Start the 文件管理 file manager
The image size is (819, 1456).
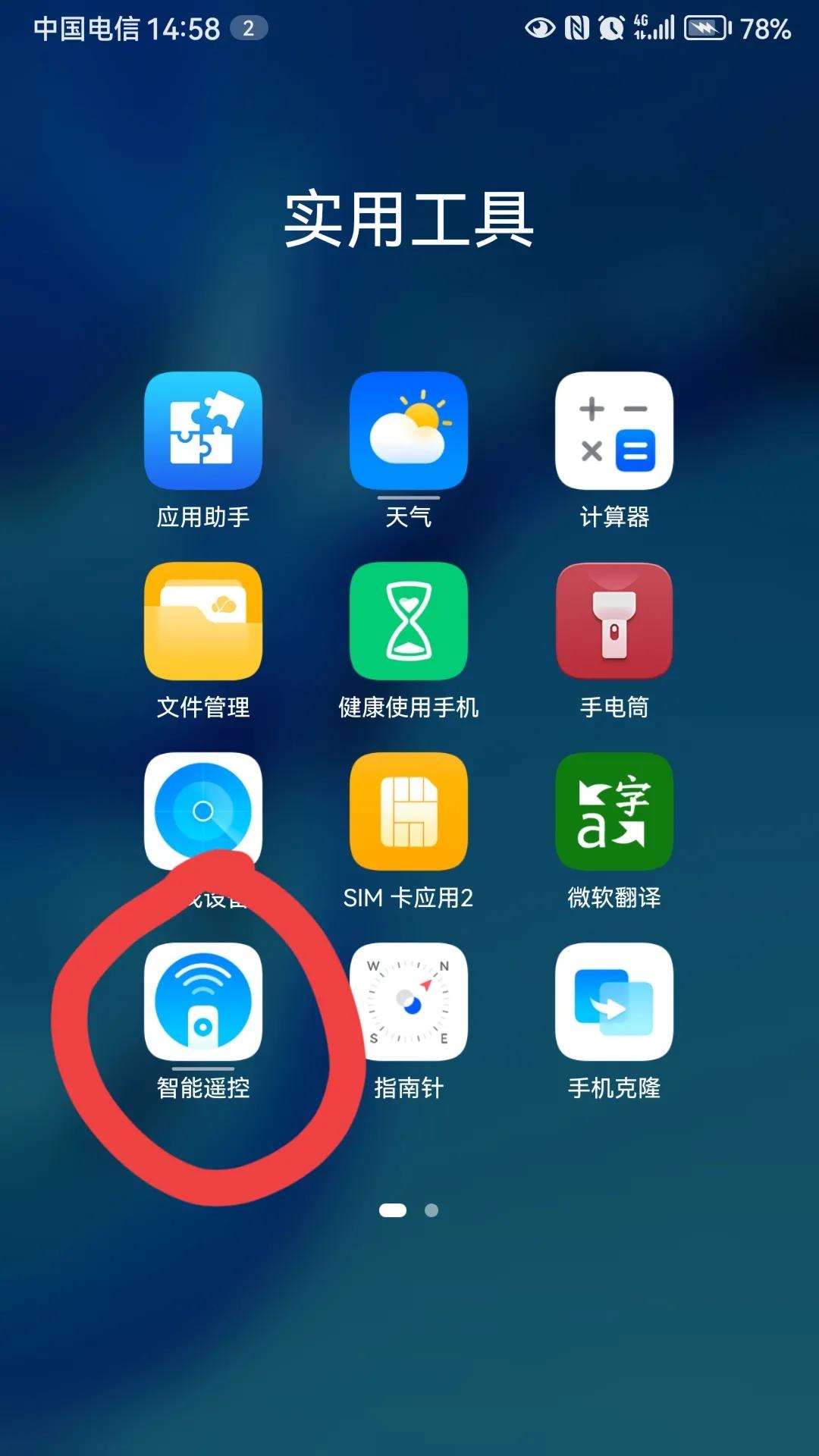(x=203, y=620)
